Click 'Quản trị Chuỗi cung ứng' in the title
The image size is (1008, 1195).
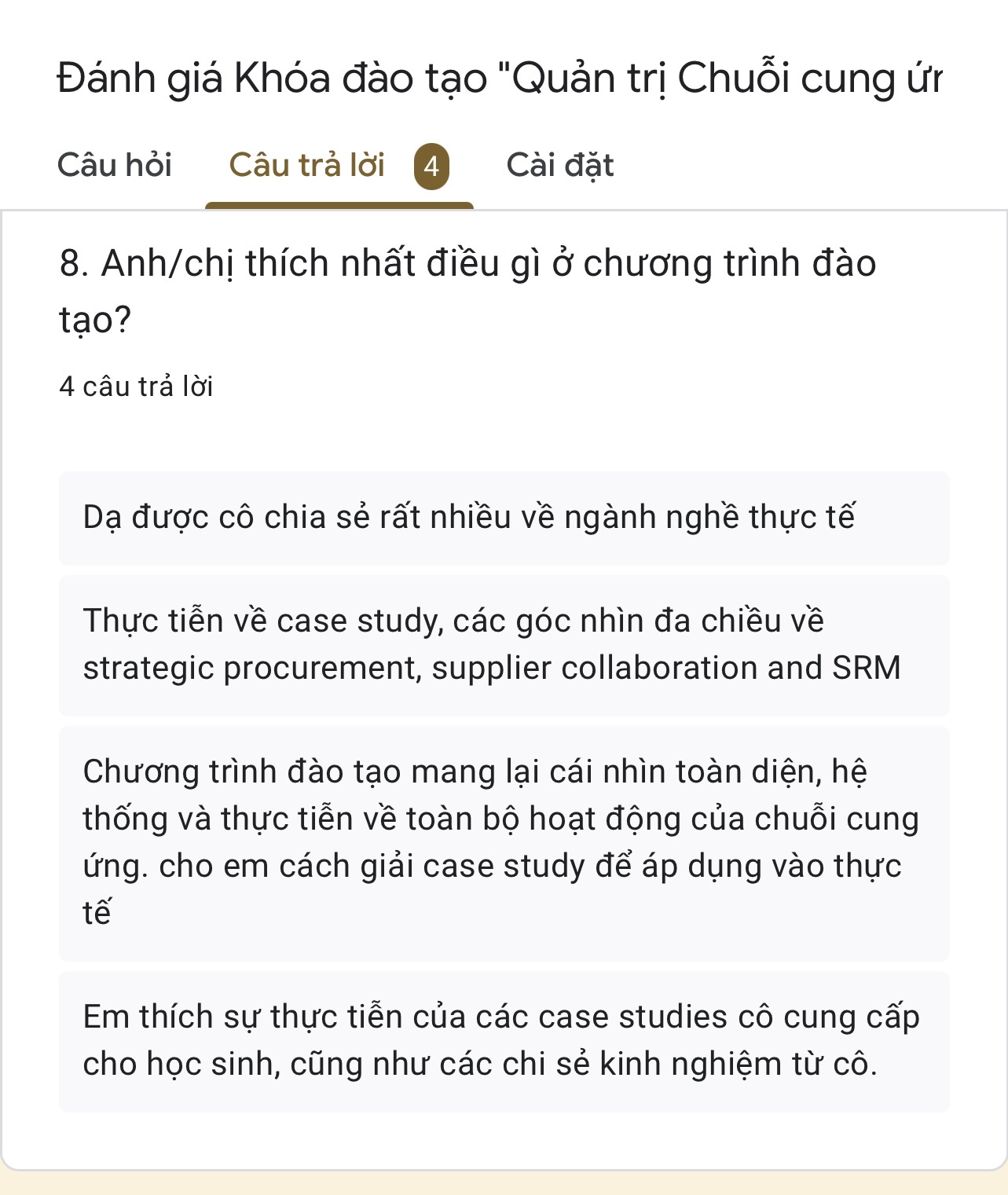tap(723, 76)
